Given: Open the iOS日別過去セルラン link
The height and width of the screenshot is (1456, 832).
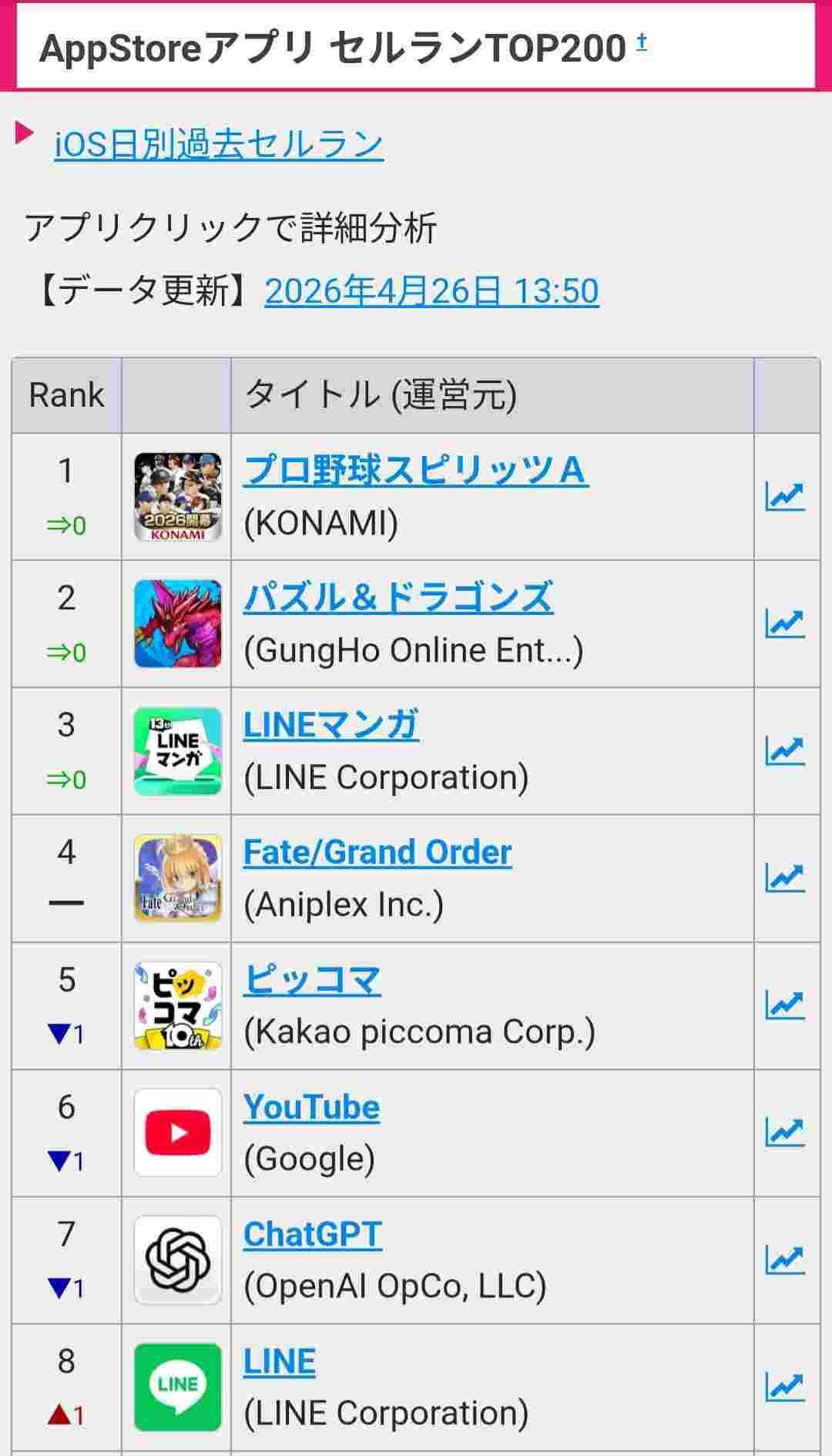Looking at the screenshot, I should 219,144.
